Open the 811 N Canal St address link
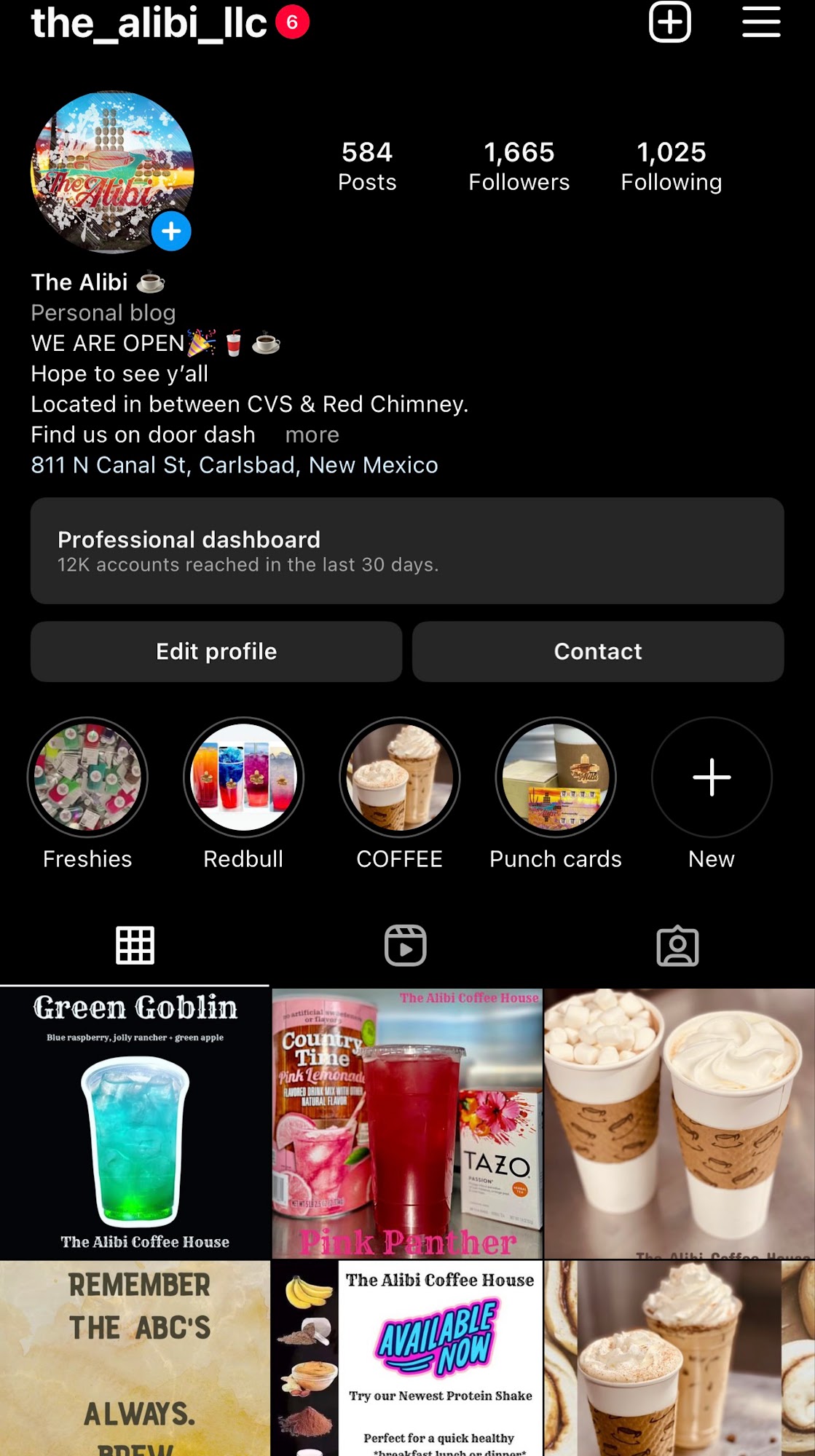The height and width of the screenshot is (1456, 815). (x=235, y=465)
